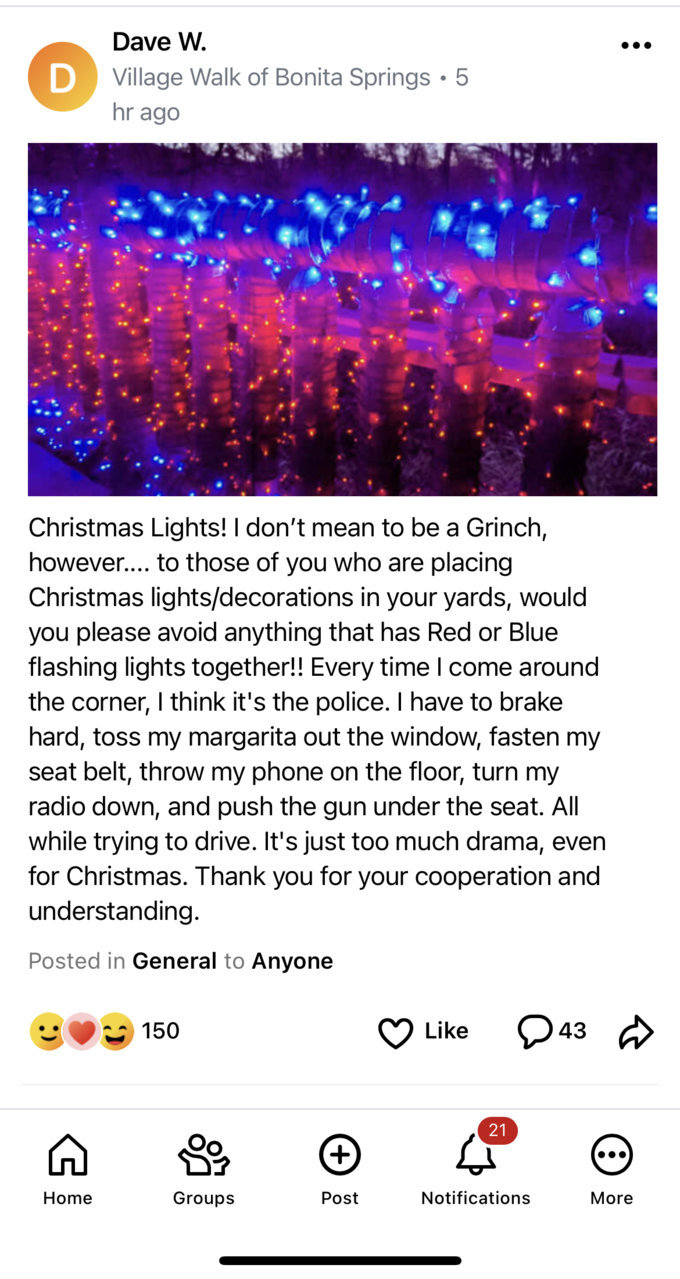Viewport: 680px width, 1279px height.
Task: Open Dave W.'s name link
Action: 159,42
